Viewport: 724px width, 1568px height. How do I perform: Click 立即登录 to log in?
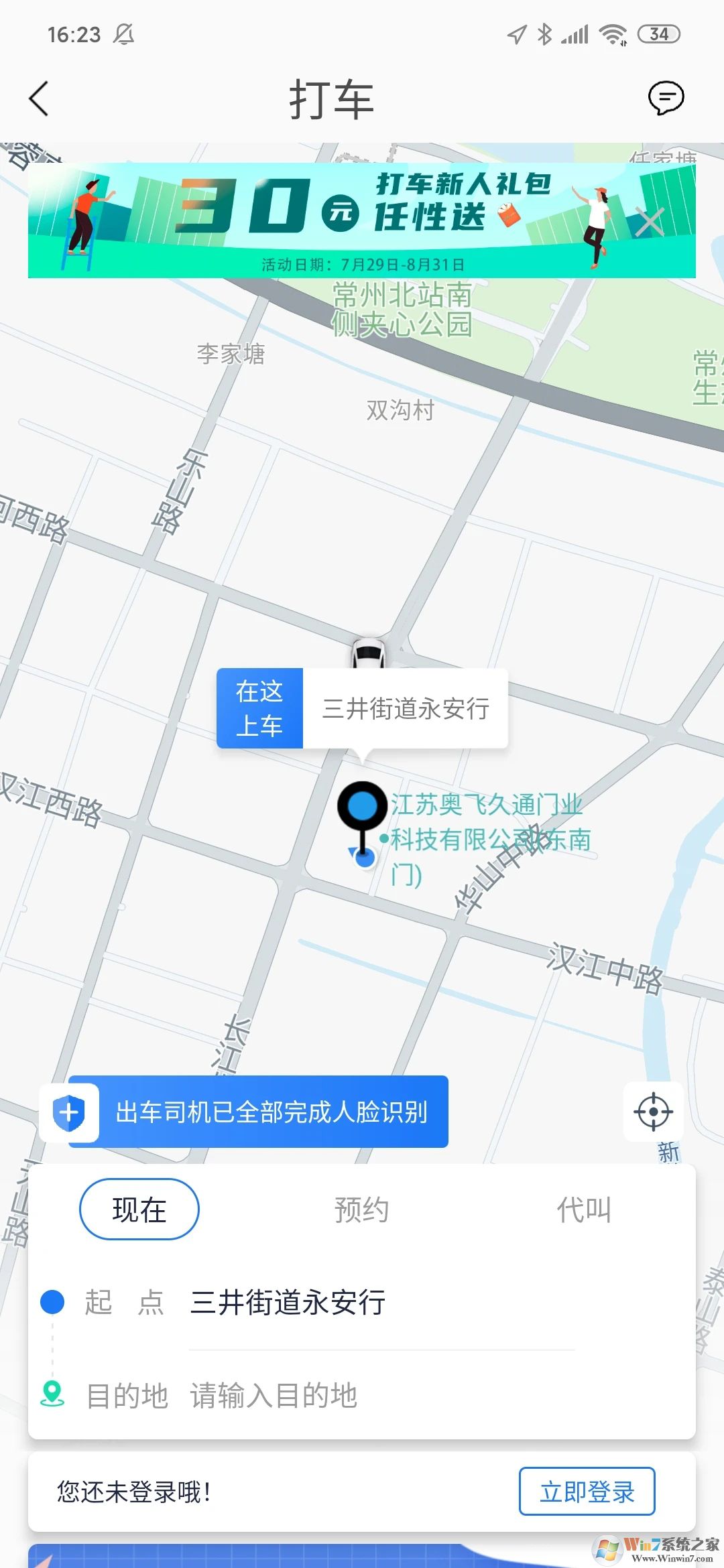point(587,1491)
